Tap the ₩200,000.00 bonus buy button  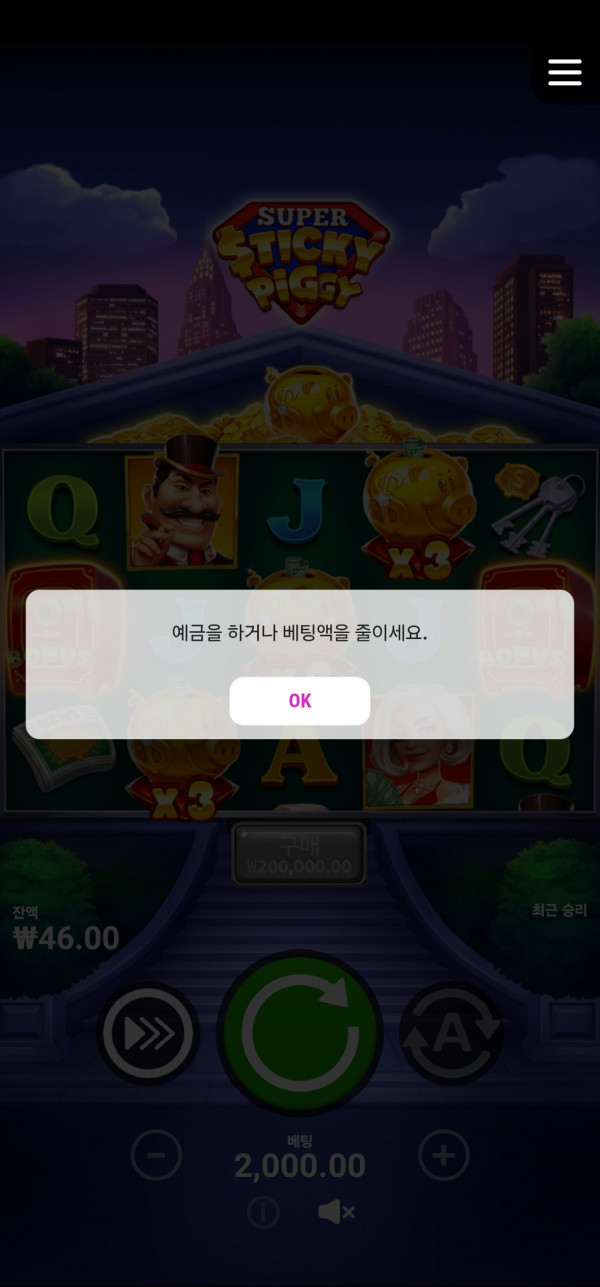point(299,855)
